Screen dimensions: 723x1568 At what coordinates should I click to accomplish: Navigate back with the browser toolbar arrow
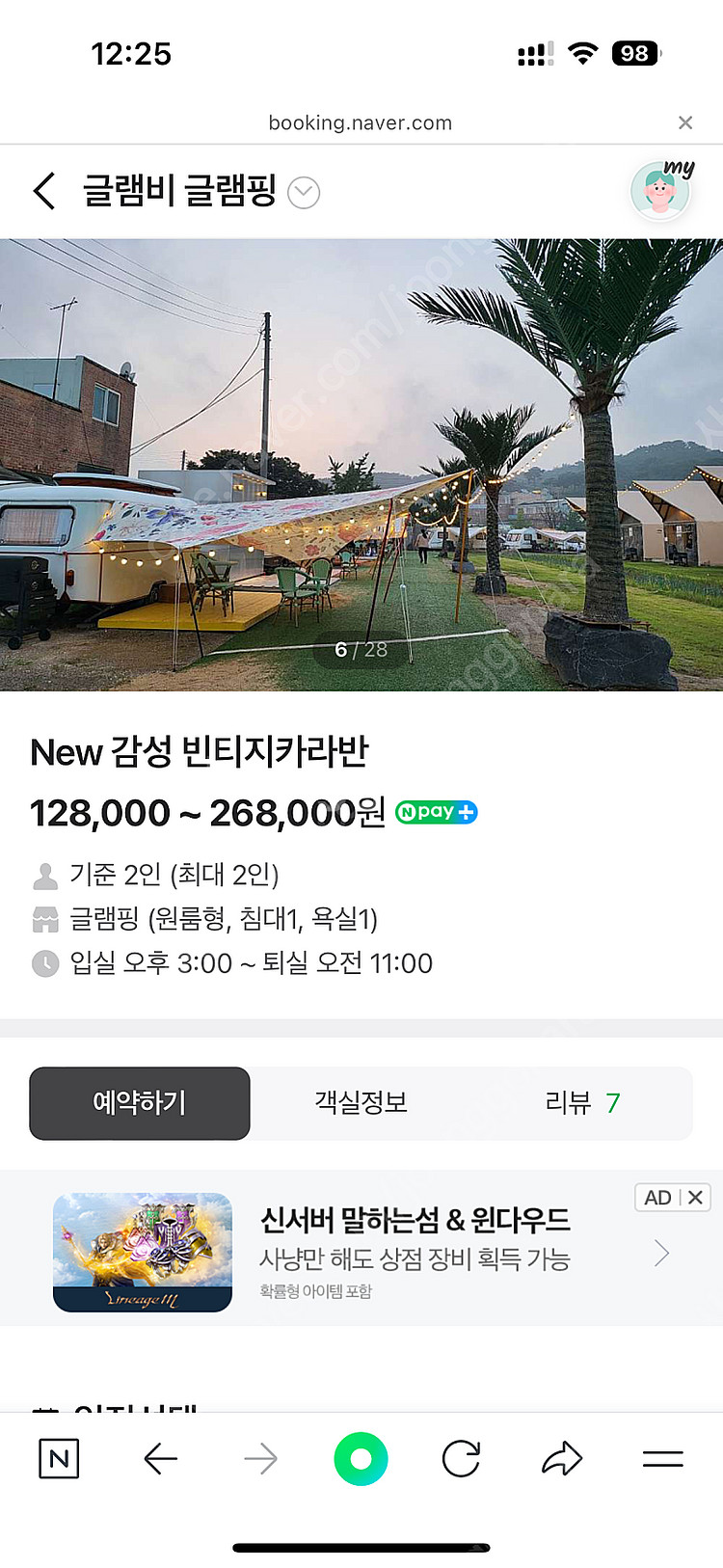tap(161, 1459)
